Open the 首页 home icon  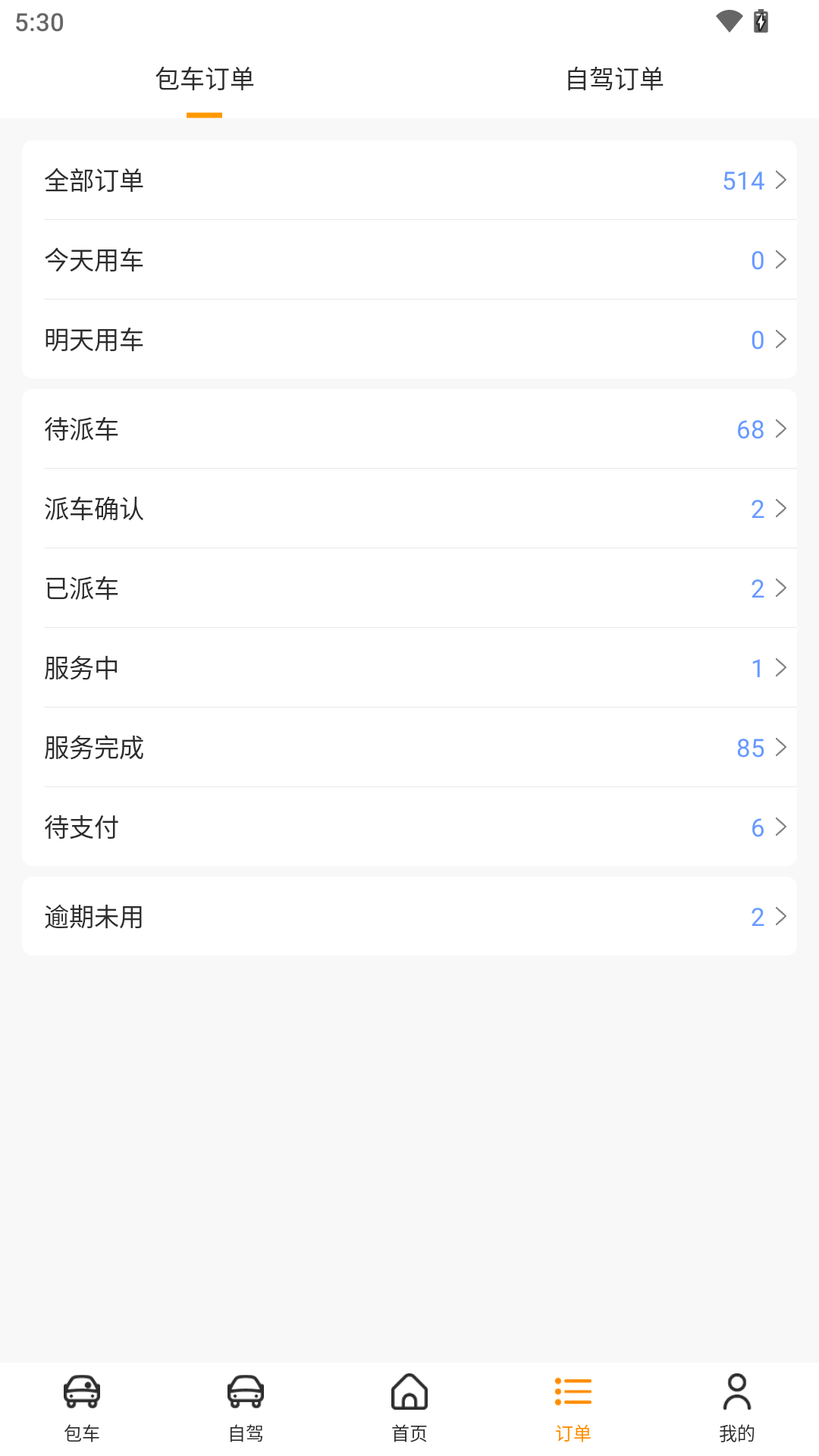[x=409, y=1392]
